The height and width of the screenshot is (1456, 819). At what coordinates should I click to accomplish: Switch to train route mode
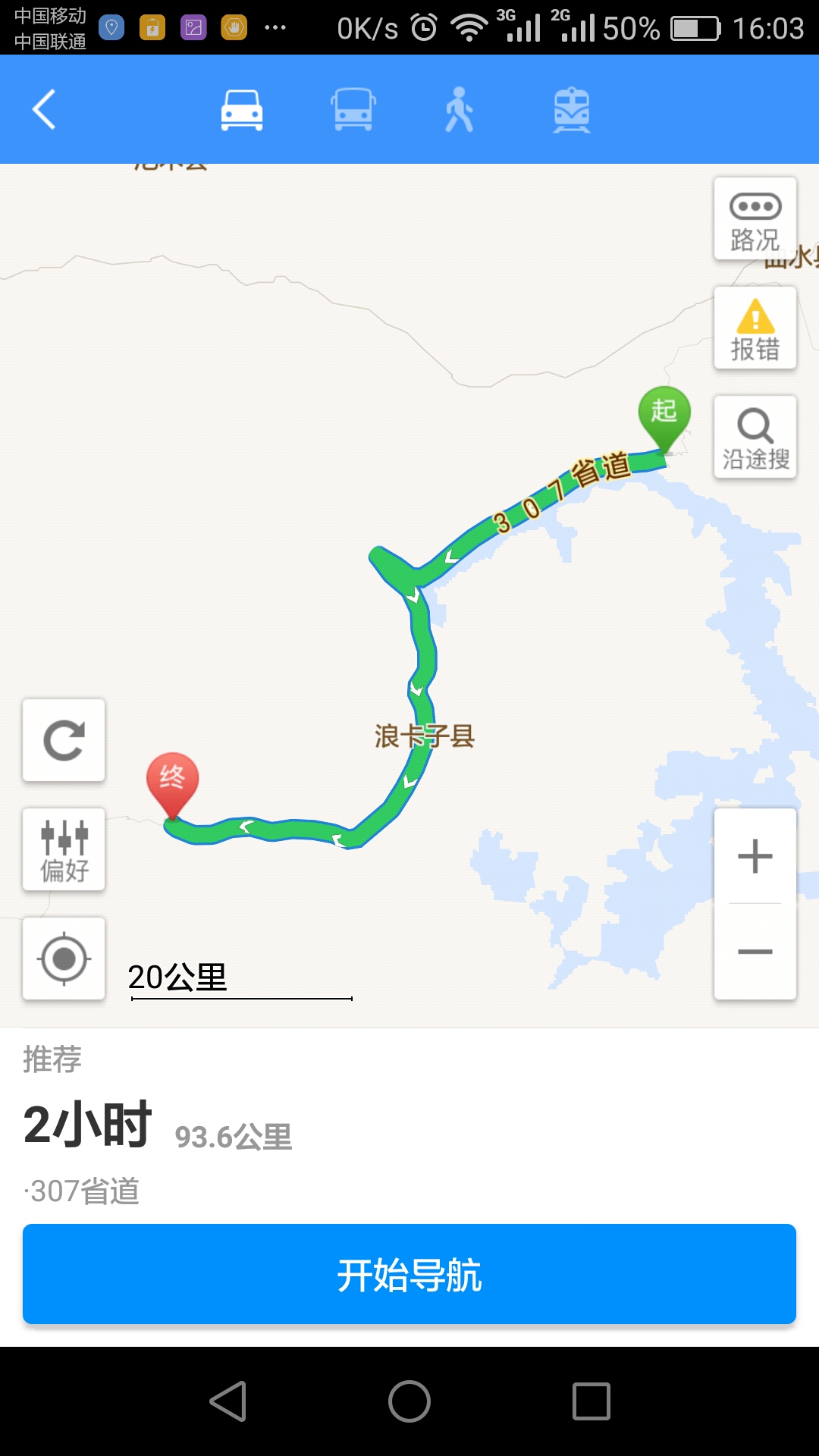[x=571, y=110]
